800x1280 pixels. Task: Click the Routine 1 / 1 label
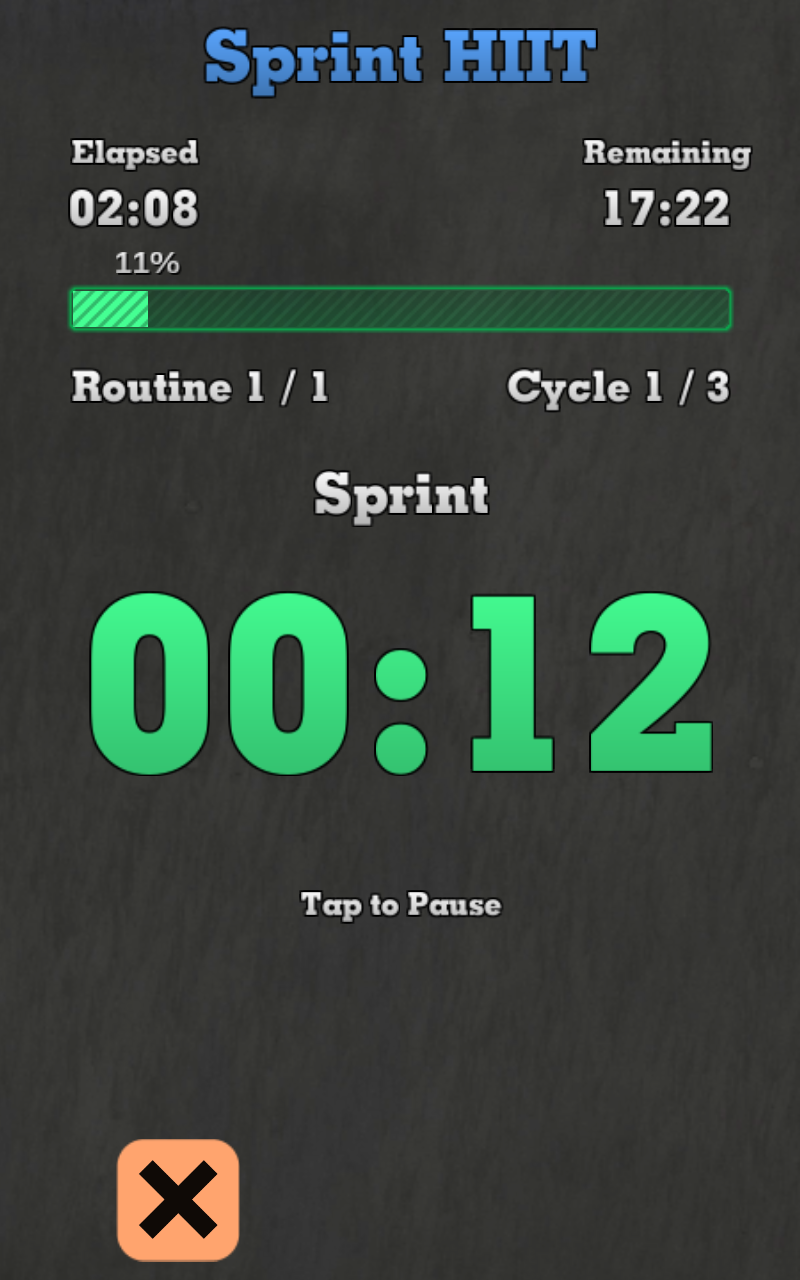point(200,388)
